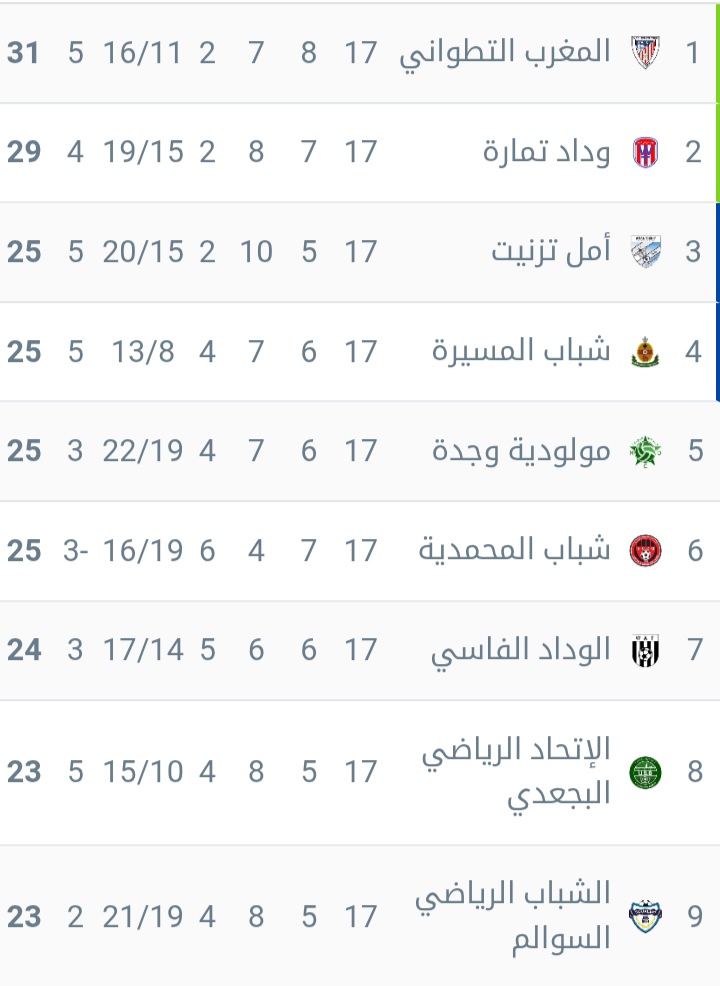Open شباب المحمدية team row
720x986 pixels.
(x=514, y=550)
